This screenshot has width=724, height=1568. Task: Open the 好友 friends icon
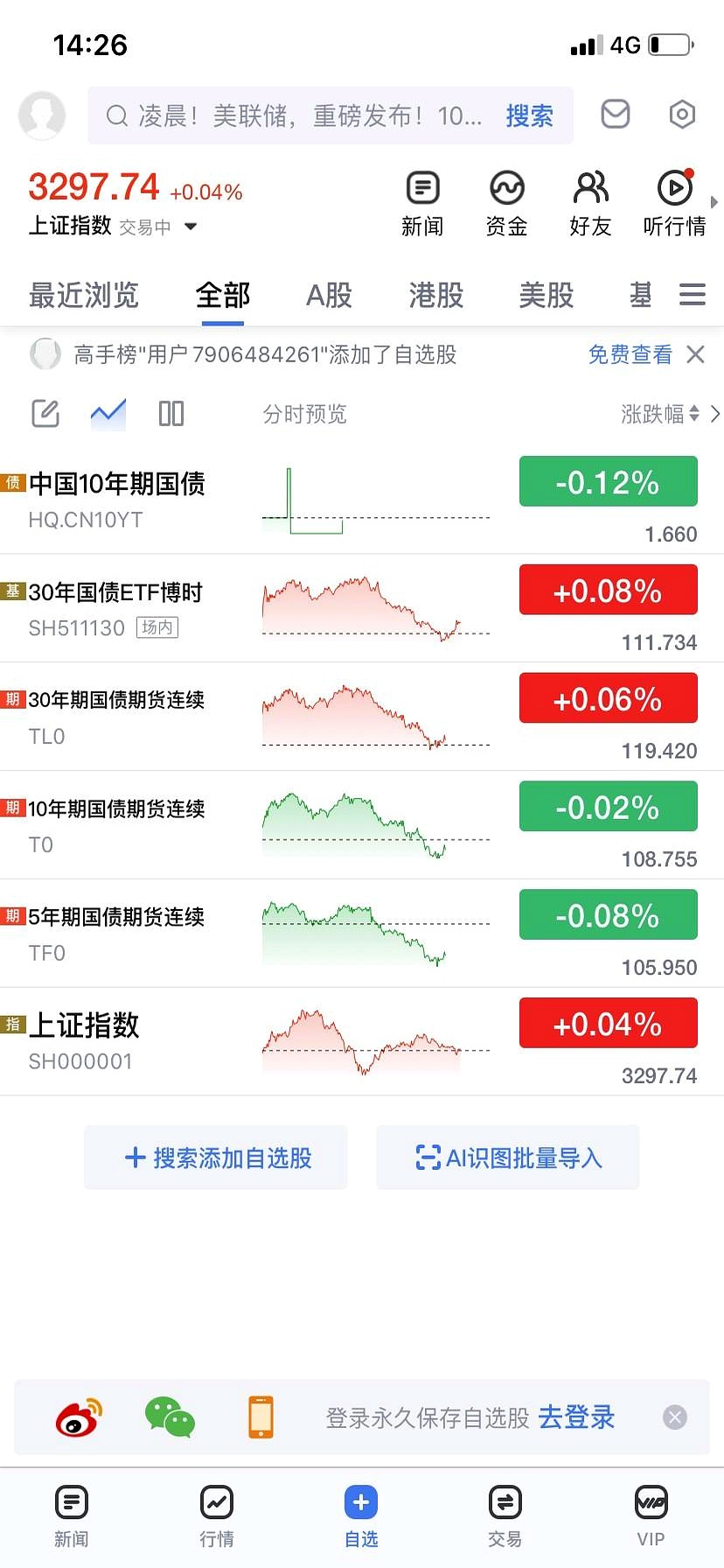click(x=590, y=201)
